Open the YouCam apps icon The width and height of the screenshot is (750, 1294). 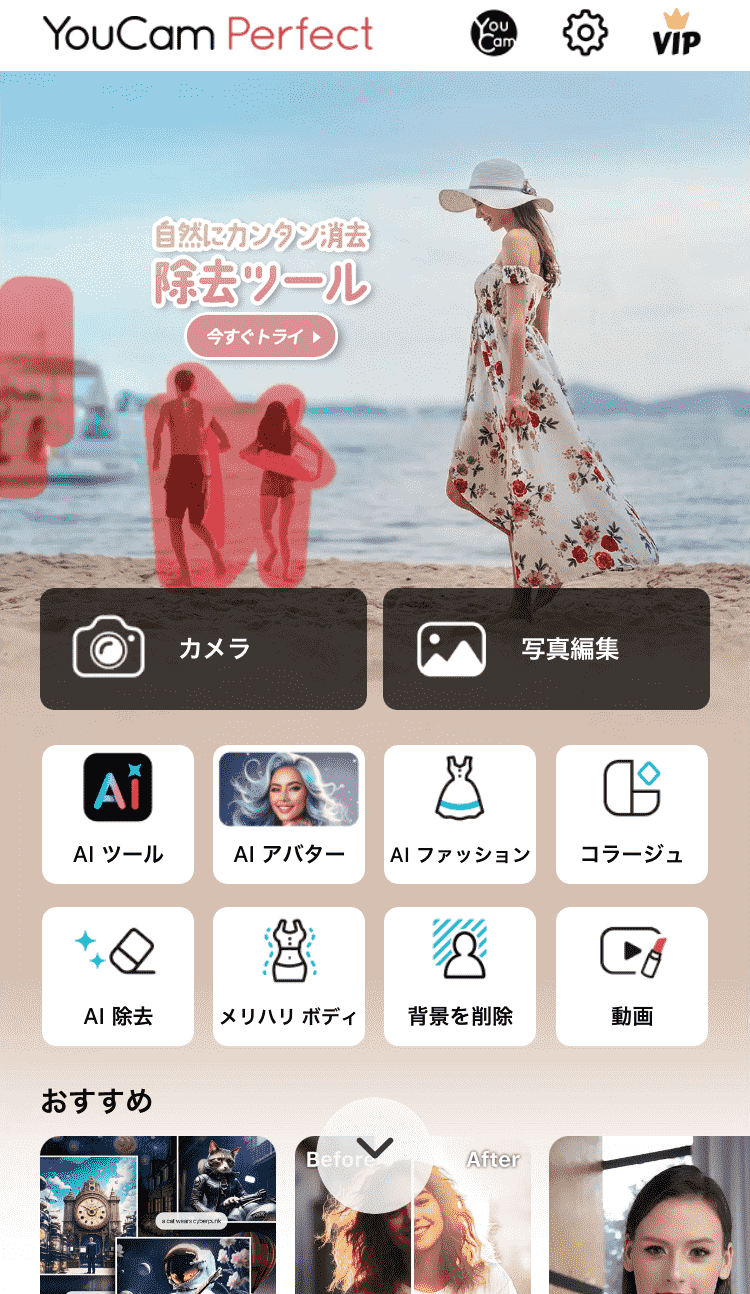(x=494, y=35)
